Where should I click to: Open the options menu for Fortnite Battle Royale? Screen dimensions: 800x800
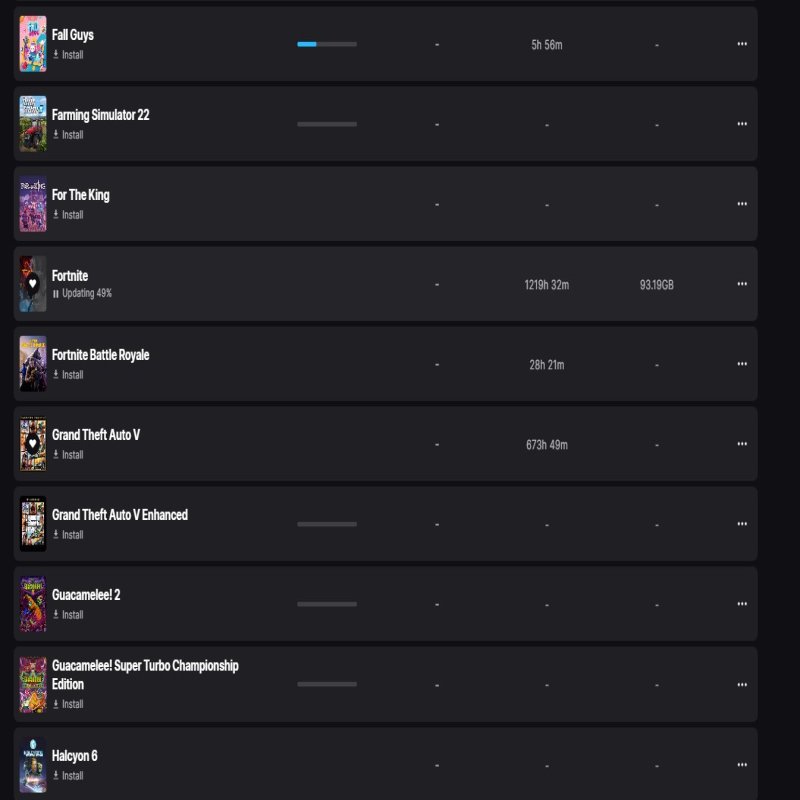coord(741,364)
